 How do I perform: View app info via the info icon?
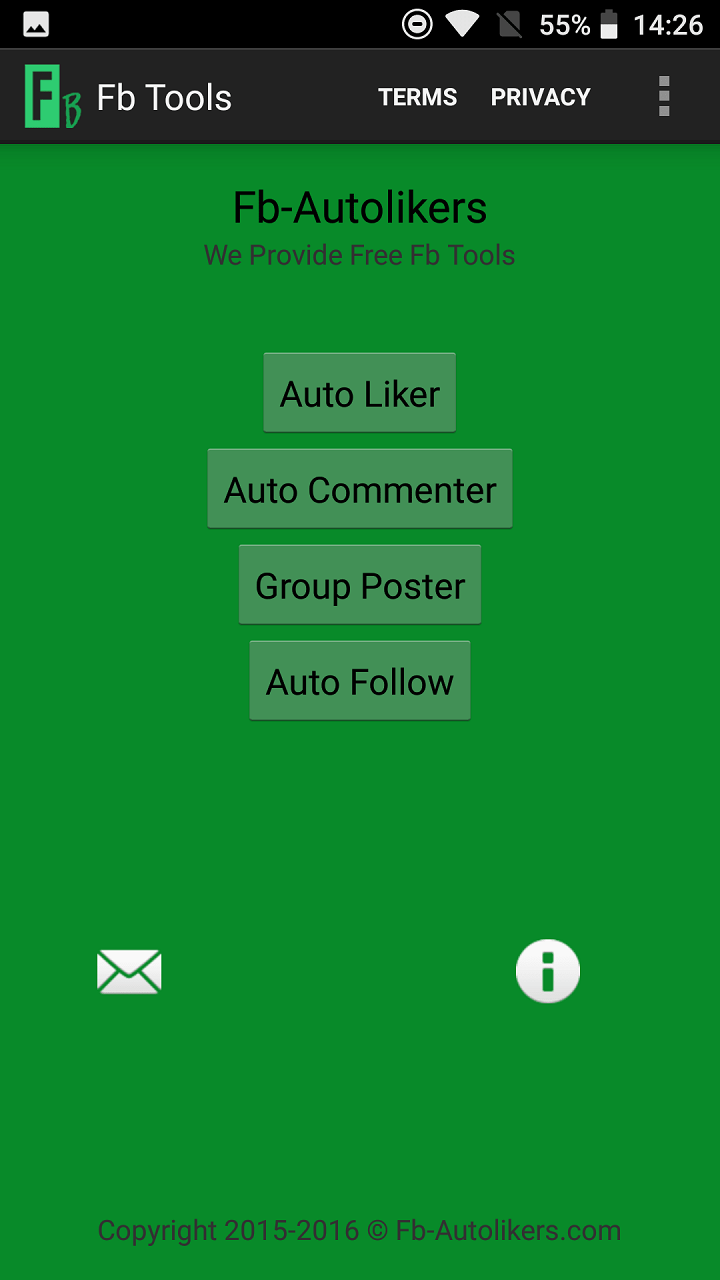pyautogui.click(x=547, y=971)
